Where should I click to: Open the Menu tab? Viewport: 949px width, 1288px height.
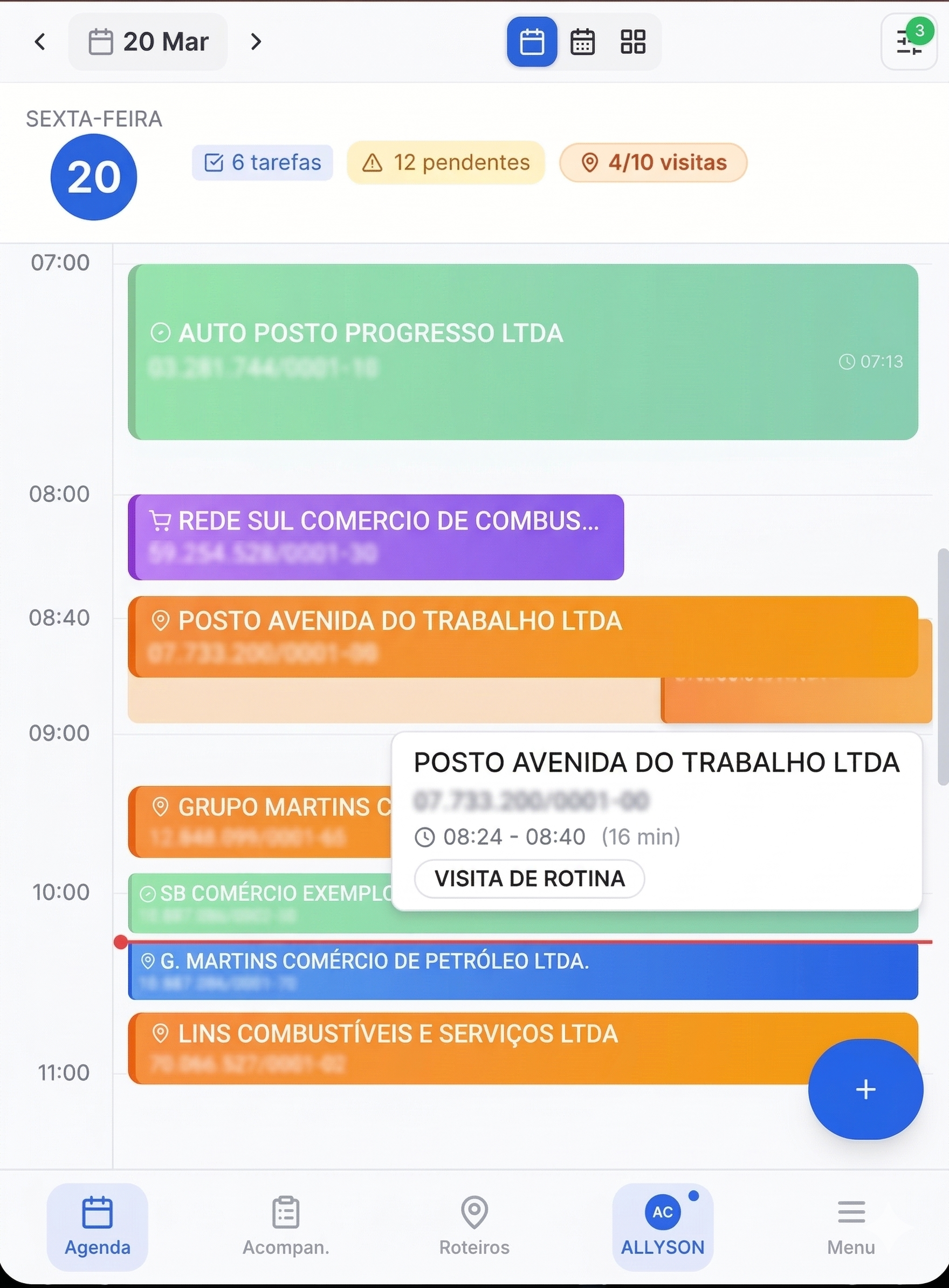[851, 1227]
